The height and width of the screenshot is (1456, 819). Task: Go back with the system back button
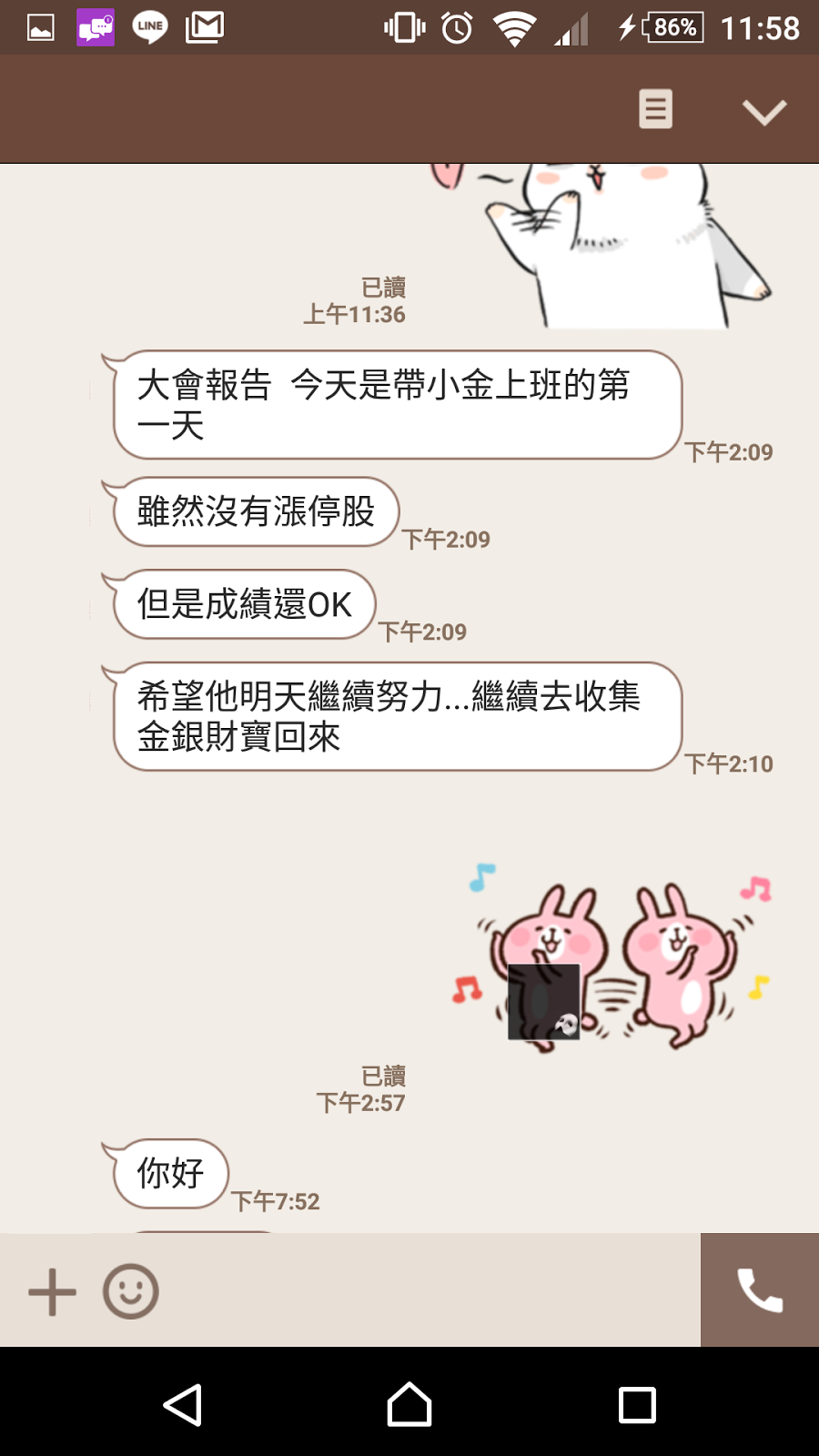coord(182,1405)
